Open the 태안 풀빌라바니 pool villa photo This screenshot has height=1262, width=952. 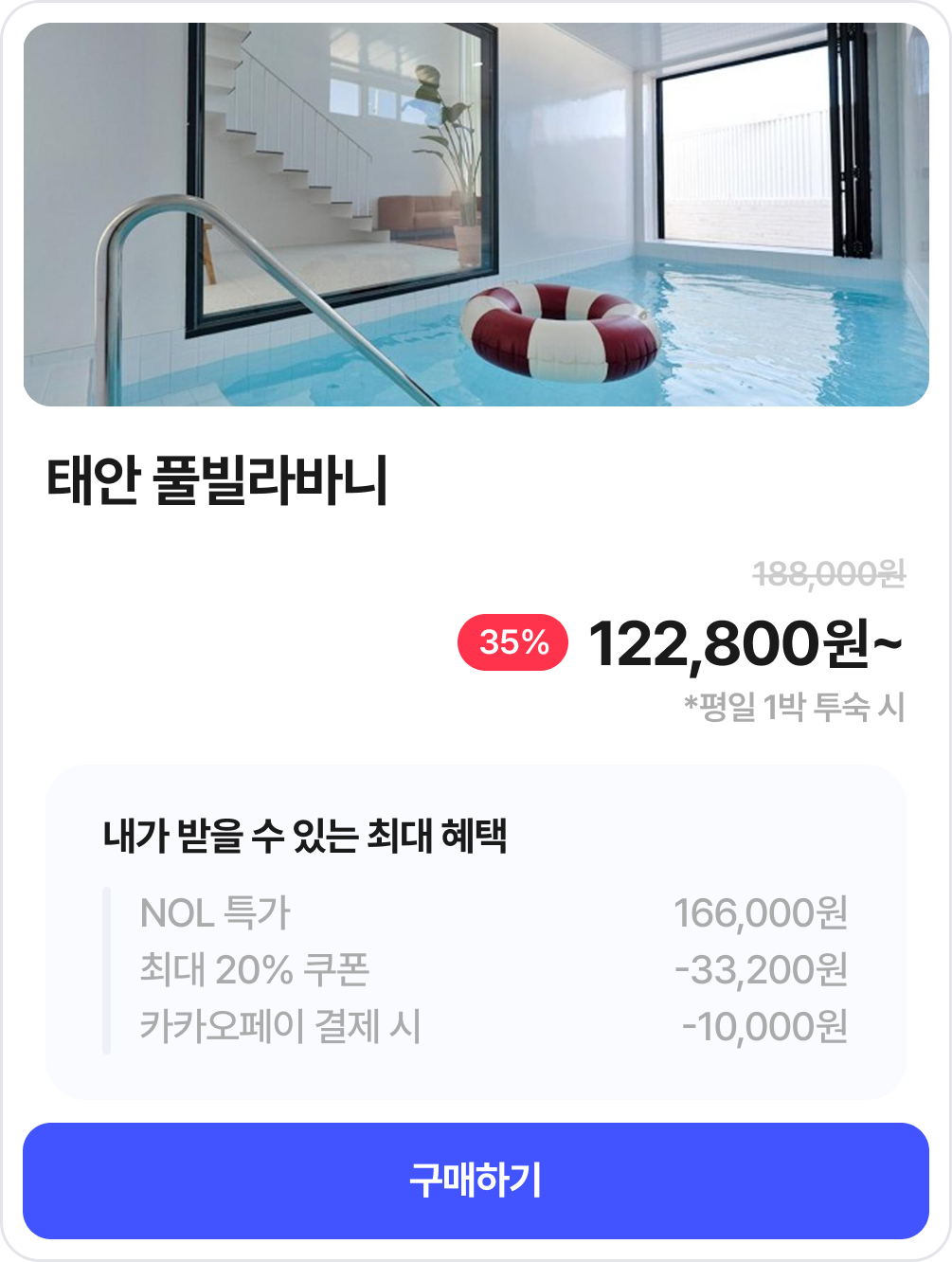coord(476,215)
